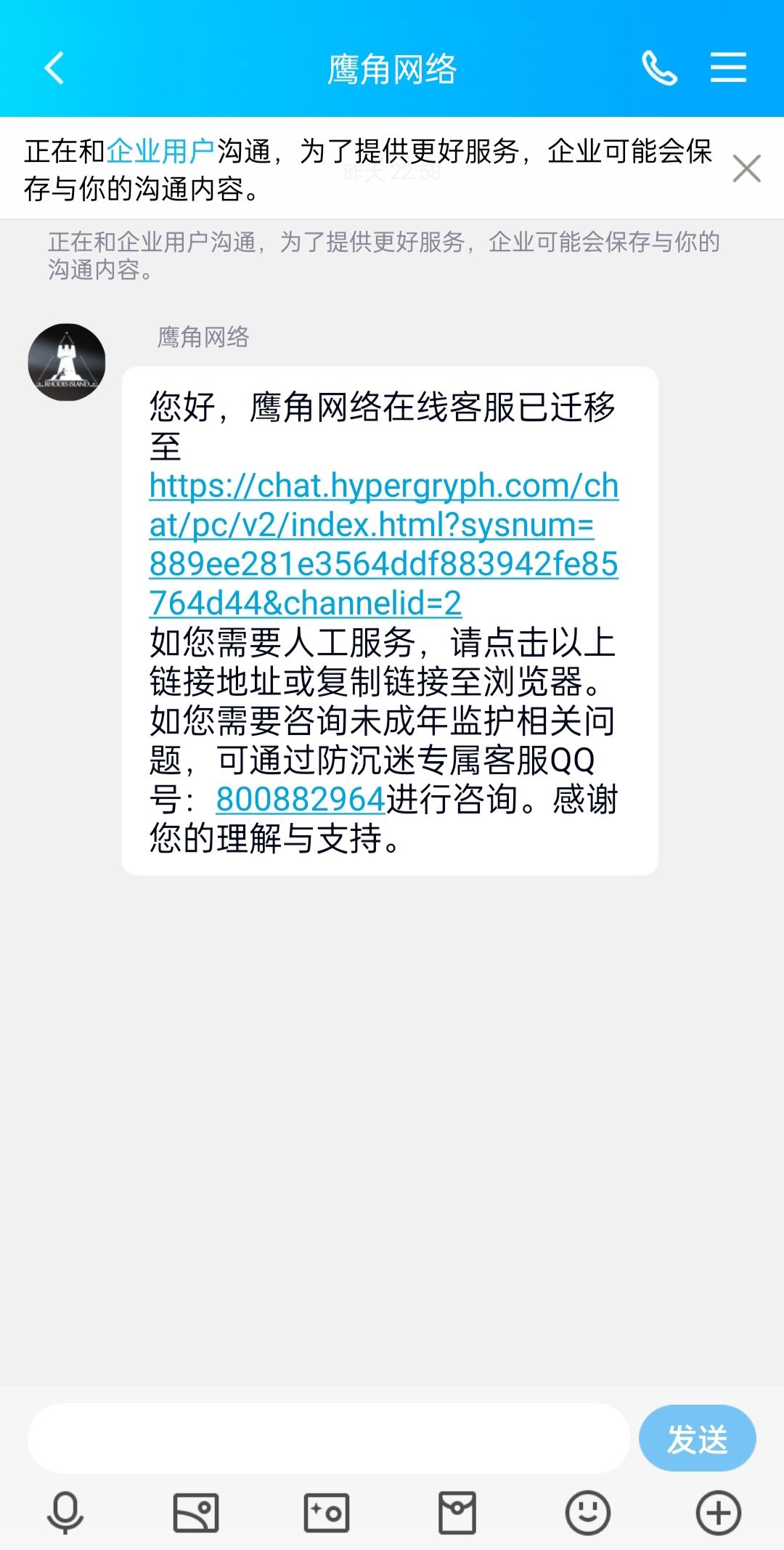
Task: Tap the 发送 send button
Action: (x=697, y=1438)
